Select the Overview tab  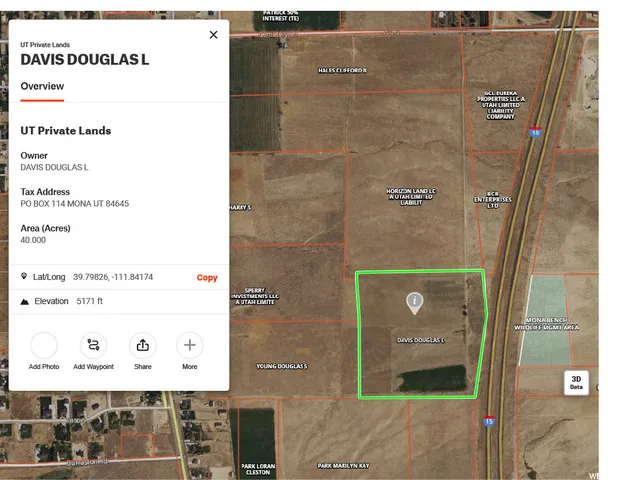pos(42,87)
